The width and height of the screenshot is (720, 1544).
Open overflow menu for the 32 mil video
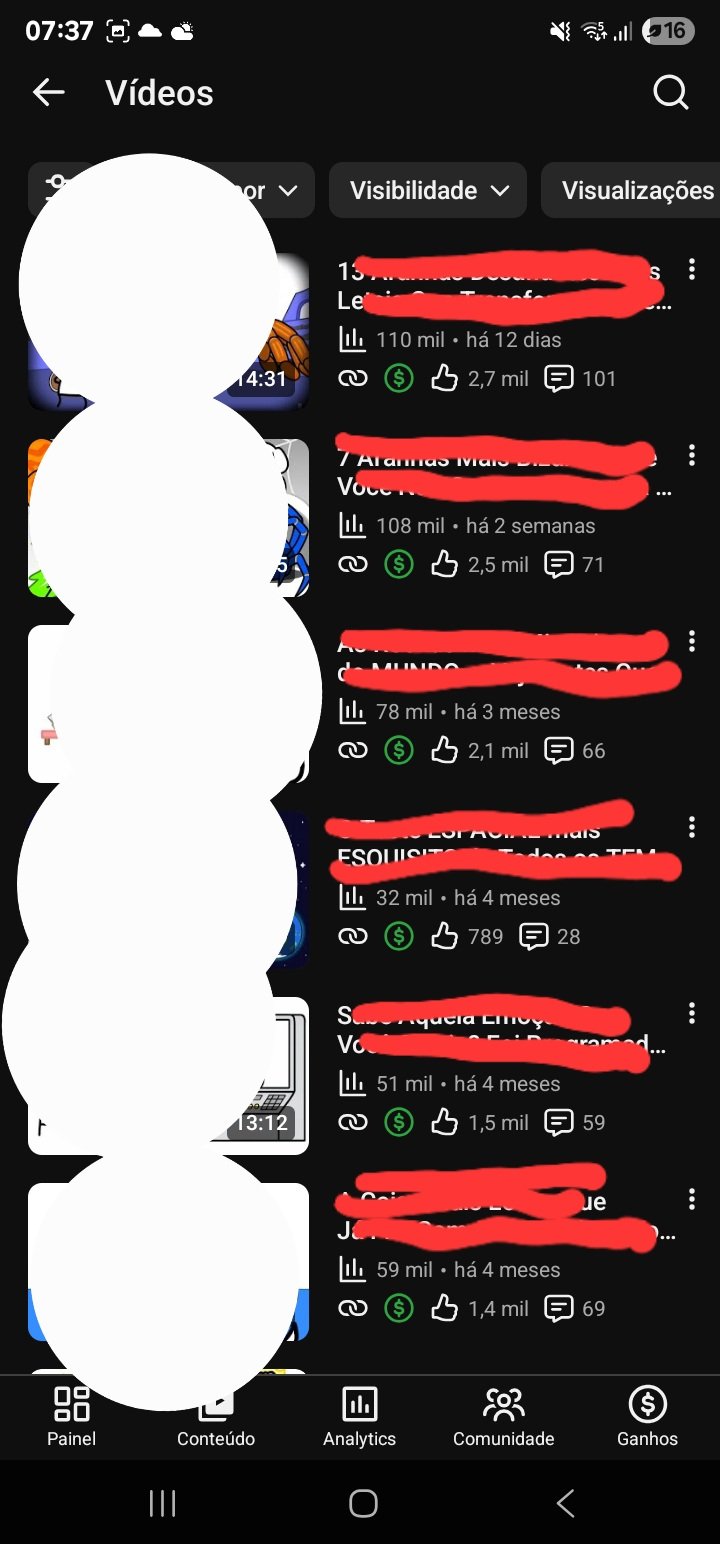click(691, 827)
